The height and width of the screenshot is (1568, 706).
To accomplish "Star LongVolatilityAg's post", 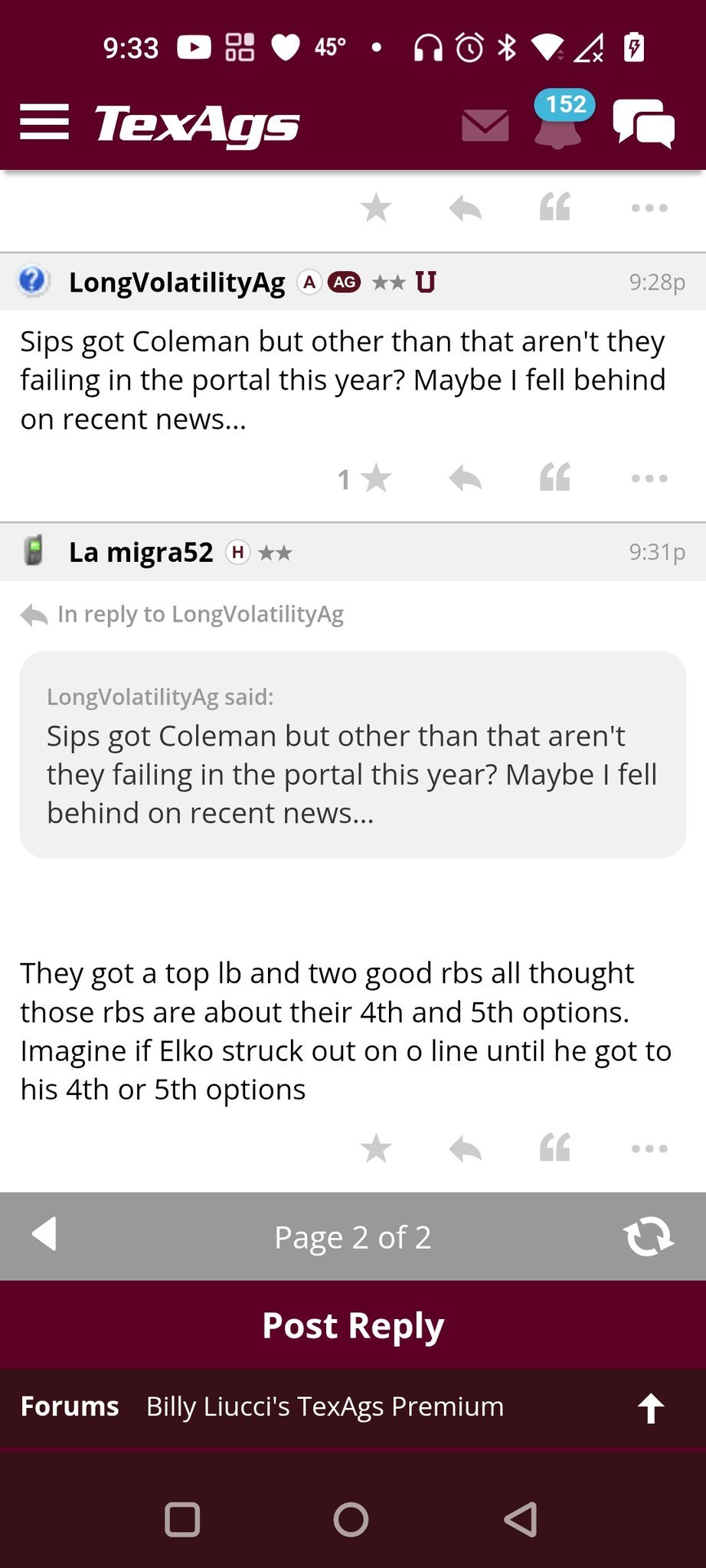I will (x=375, y=479).
